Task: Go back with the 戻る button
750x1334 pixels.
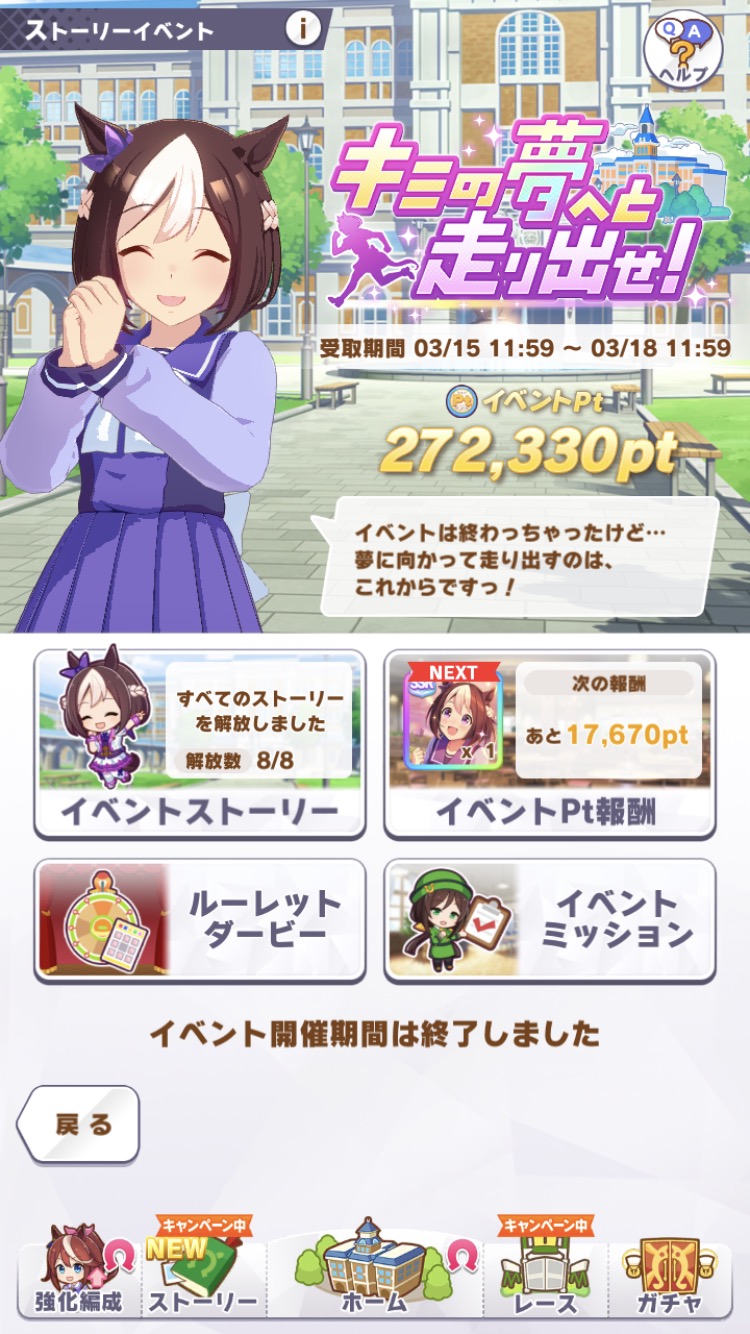Action: [x=80, y=1124]
